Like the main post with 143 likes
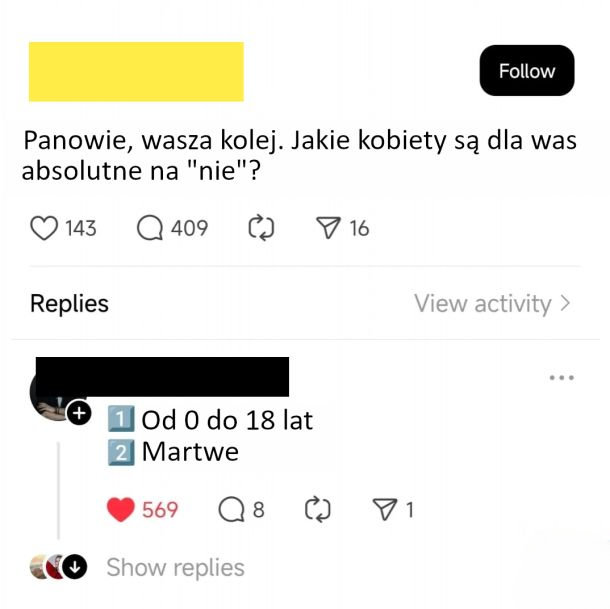Viewport: 610px width, 609px height. click(x=45, y=228)
